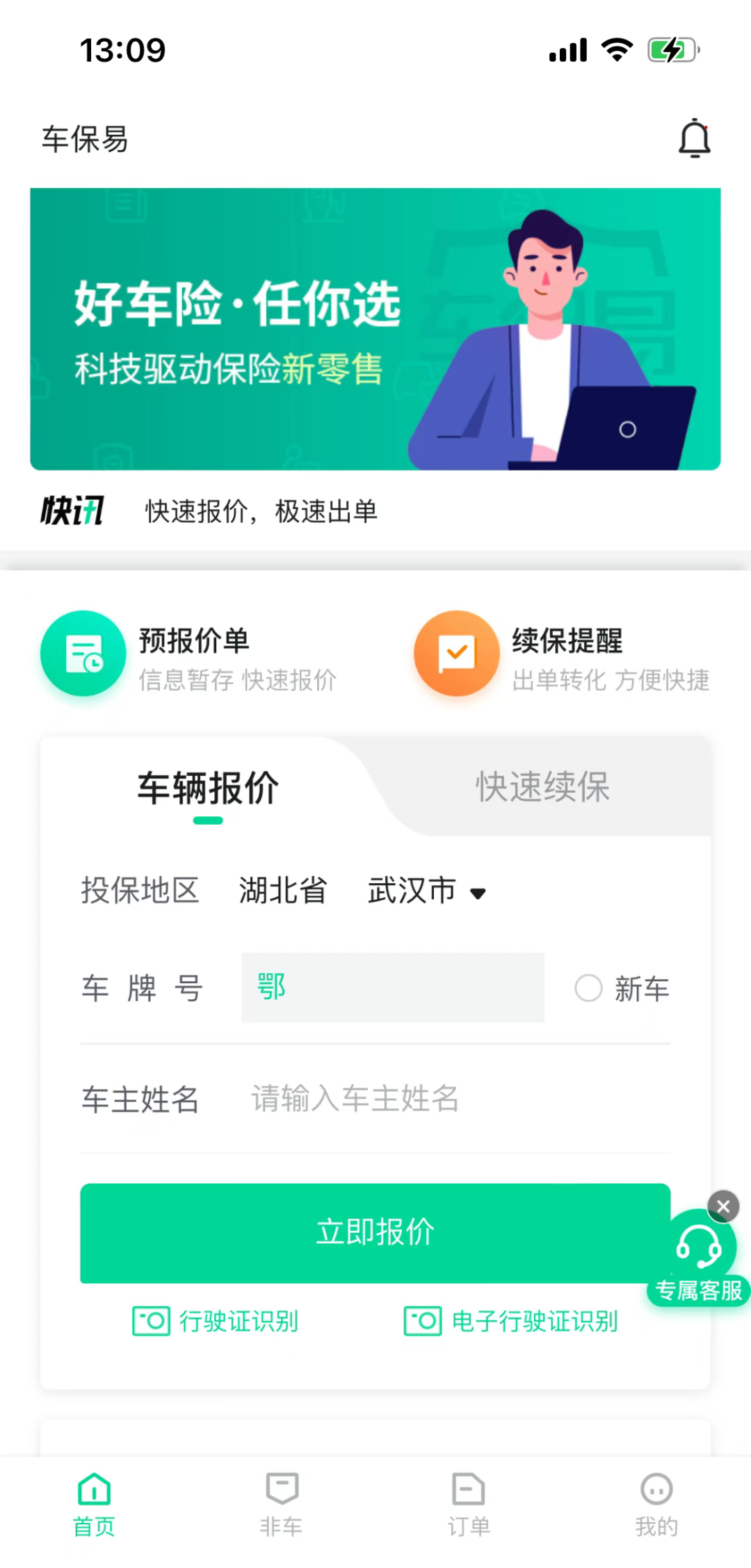Switch to the 我的 profile tab
Screen dimensions: 751x1568
point(656,1504)
